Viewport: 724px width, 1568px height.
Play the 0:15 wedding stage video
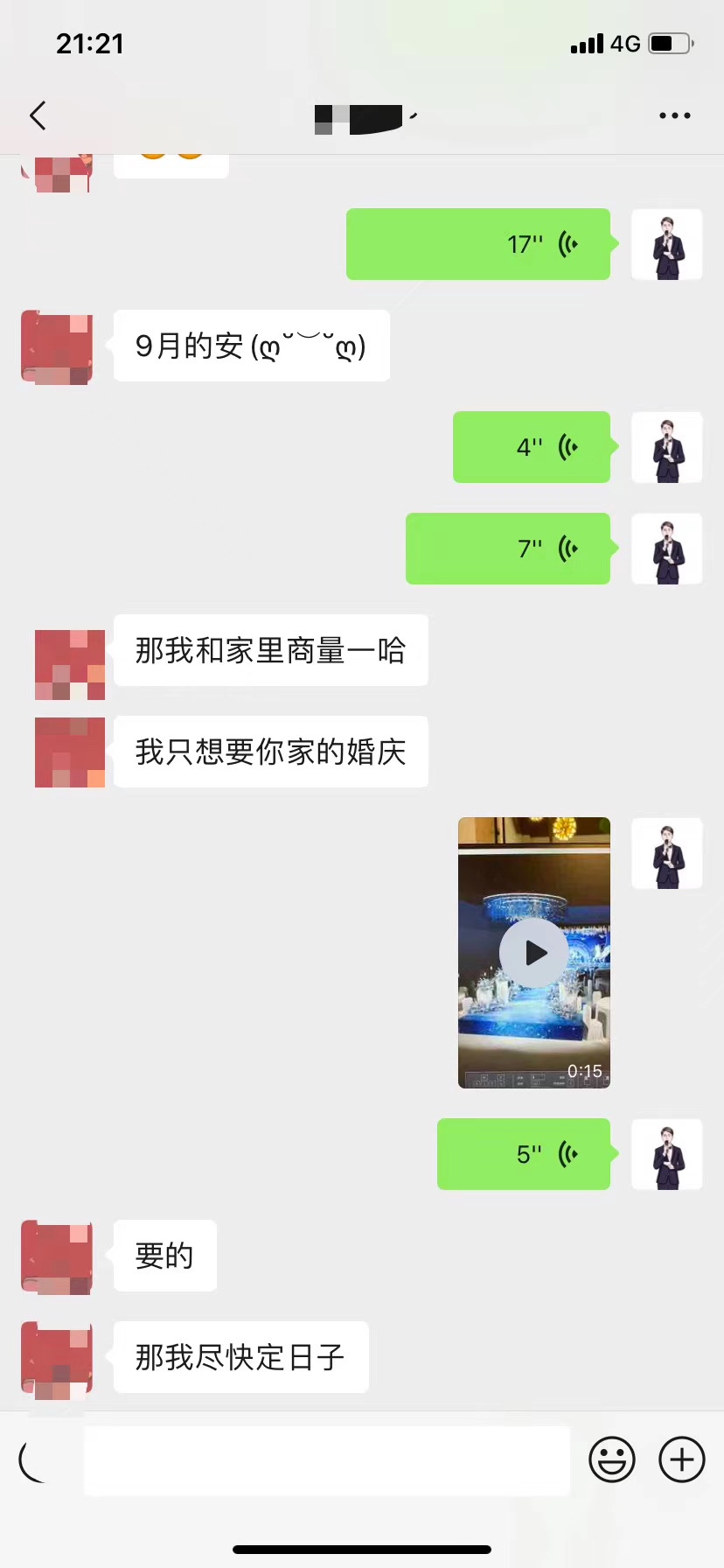click(x=534, y=953)
